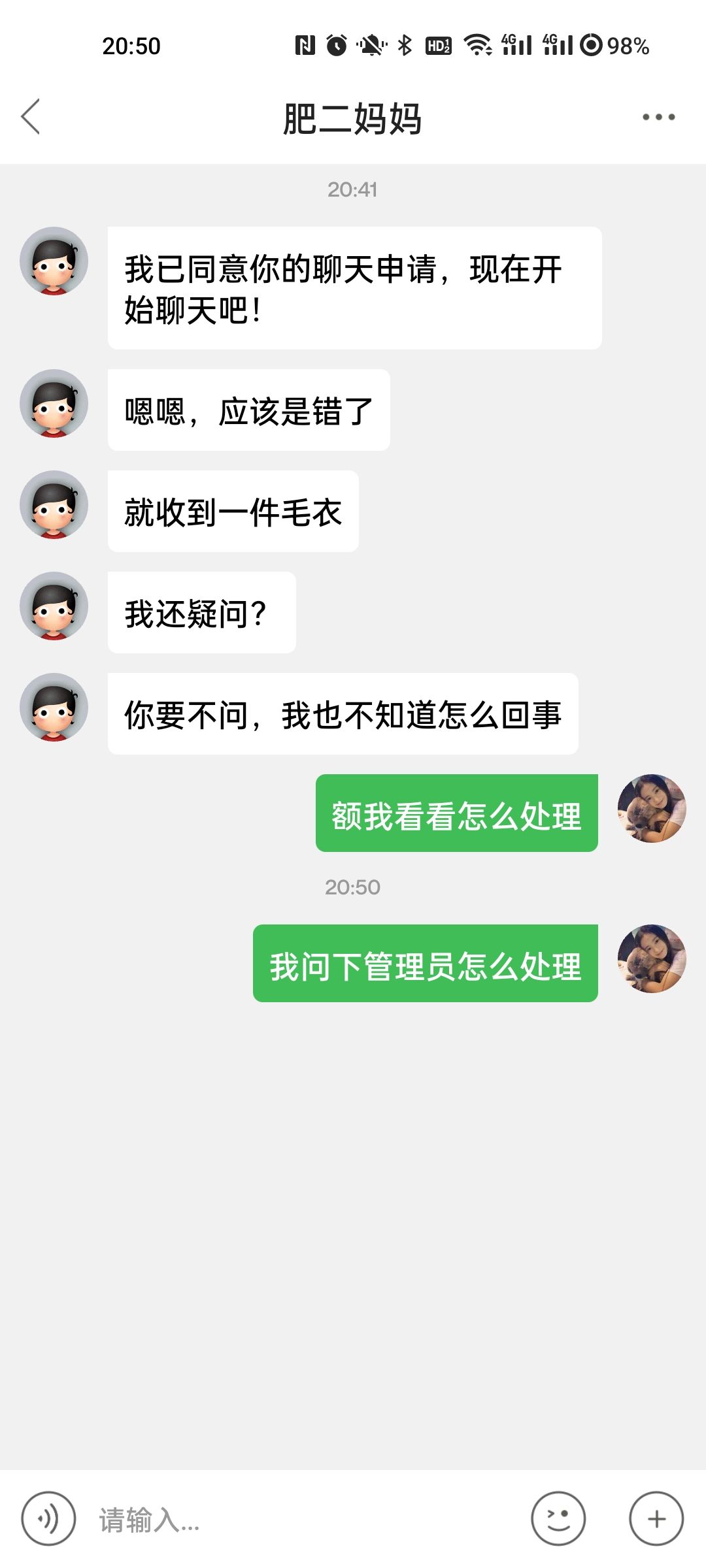The image size is (706, 1568).
Task: Open the three-dot more options menu
Action: 658,117
